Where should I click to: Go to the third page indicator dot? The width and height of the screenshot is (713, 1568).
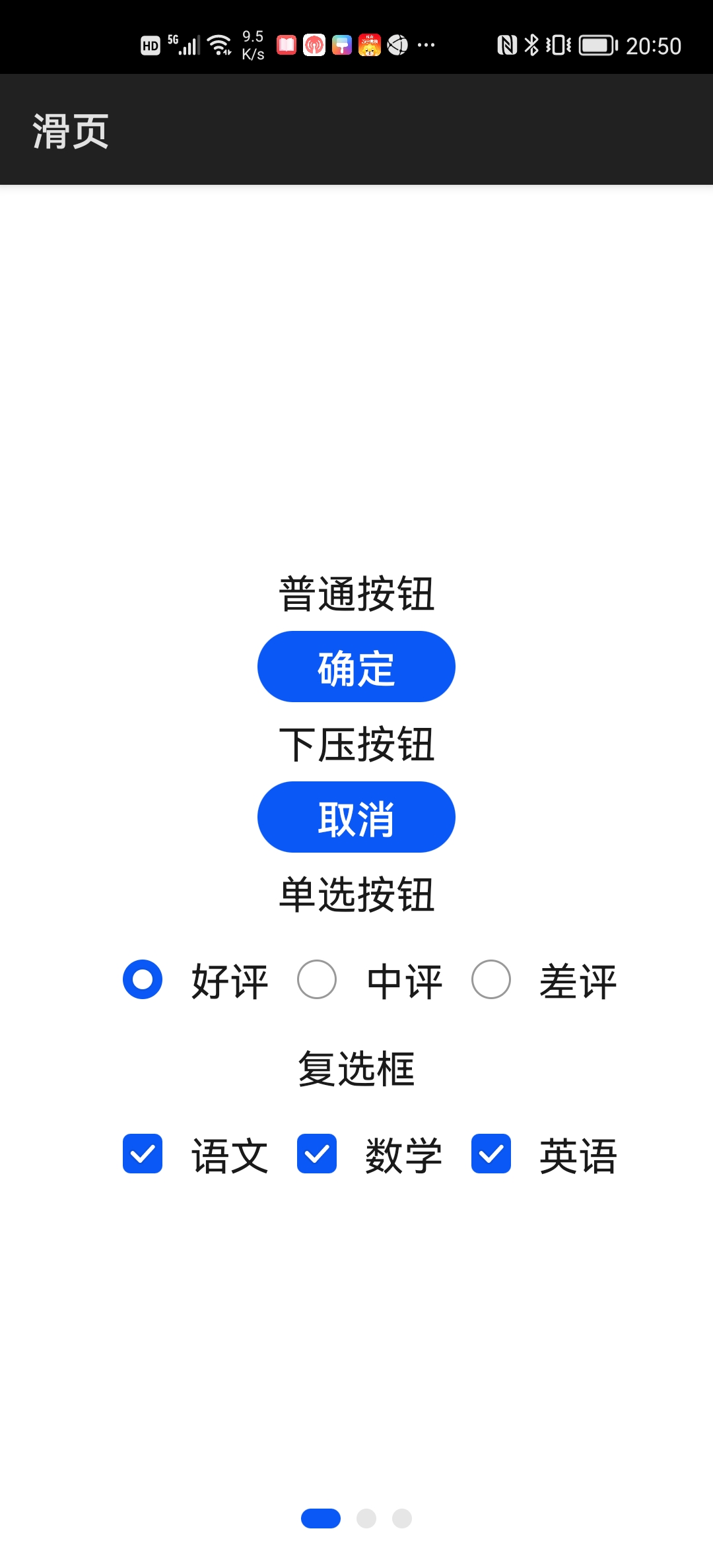tap(402, 1519)
